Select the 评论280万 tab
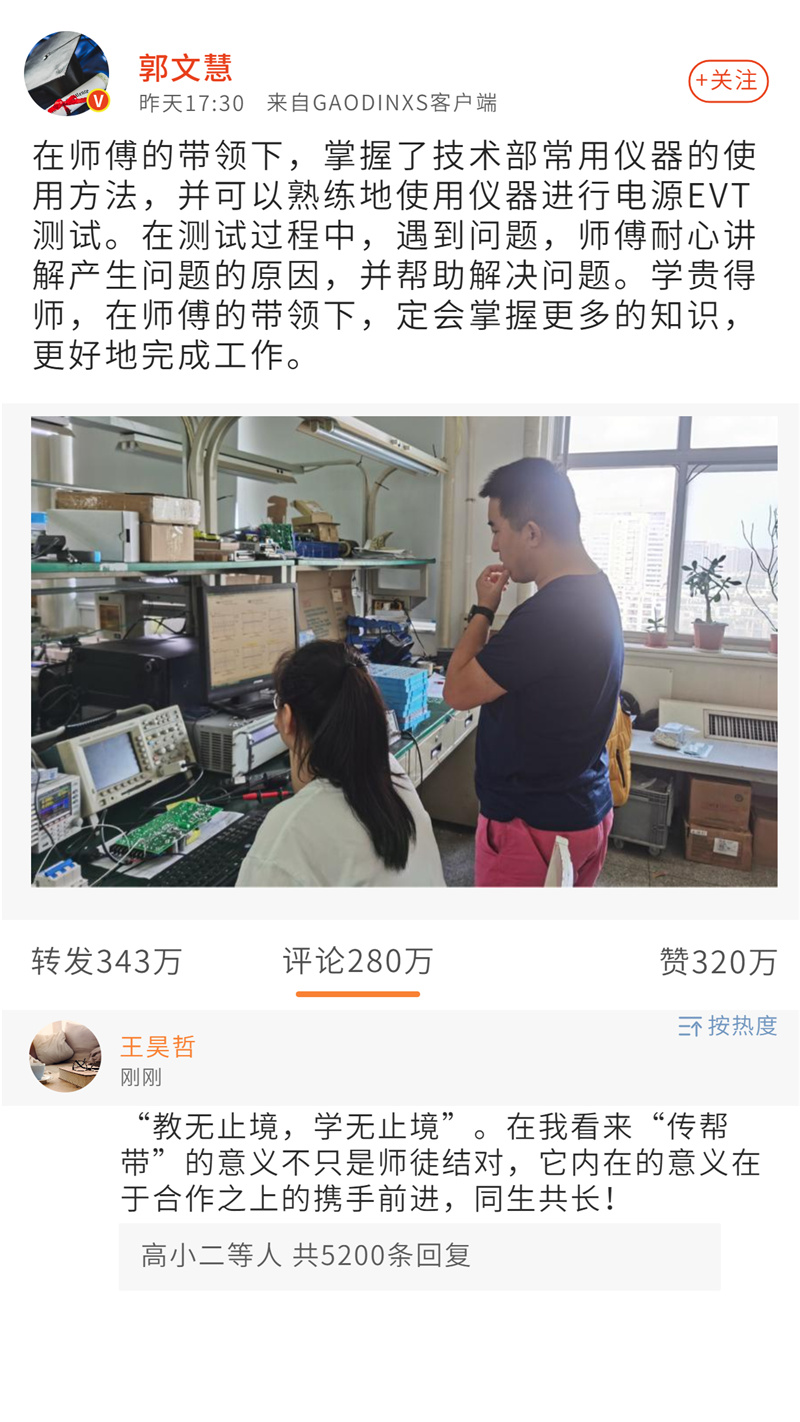Screen dimensions: 800x1422 pos(357,962)
